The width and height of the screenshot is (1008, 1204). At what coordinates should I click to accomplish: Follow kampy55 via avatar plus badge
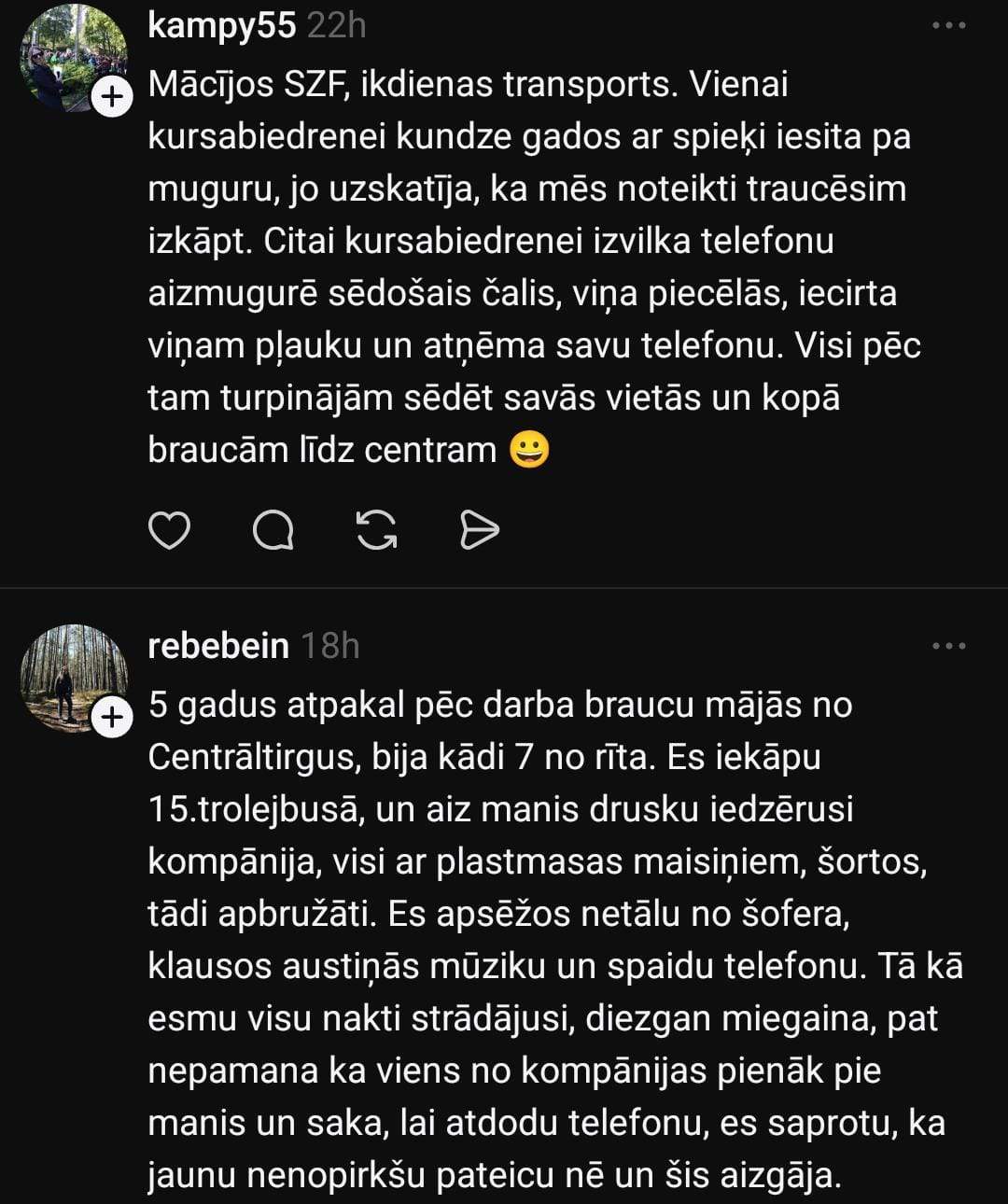point(111,97)
